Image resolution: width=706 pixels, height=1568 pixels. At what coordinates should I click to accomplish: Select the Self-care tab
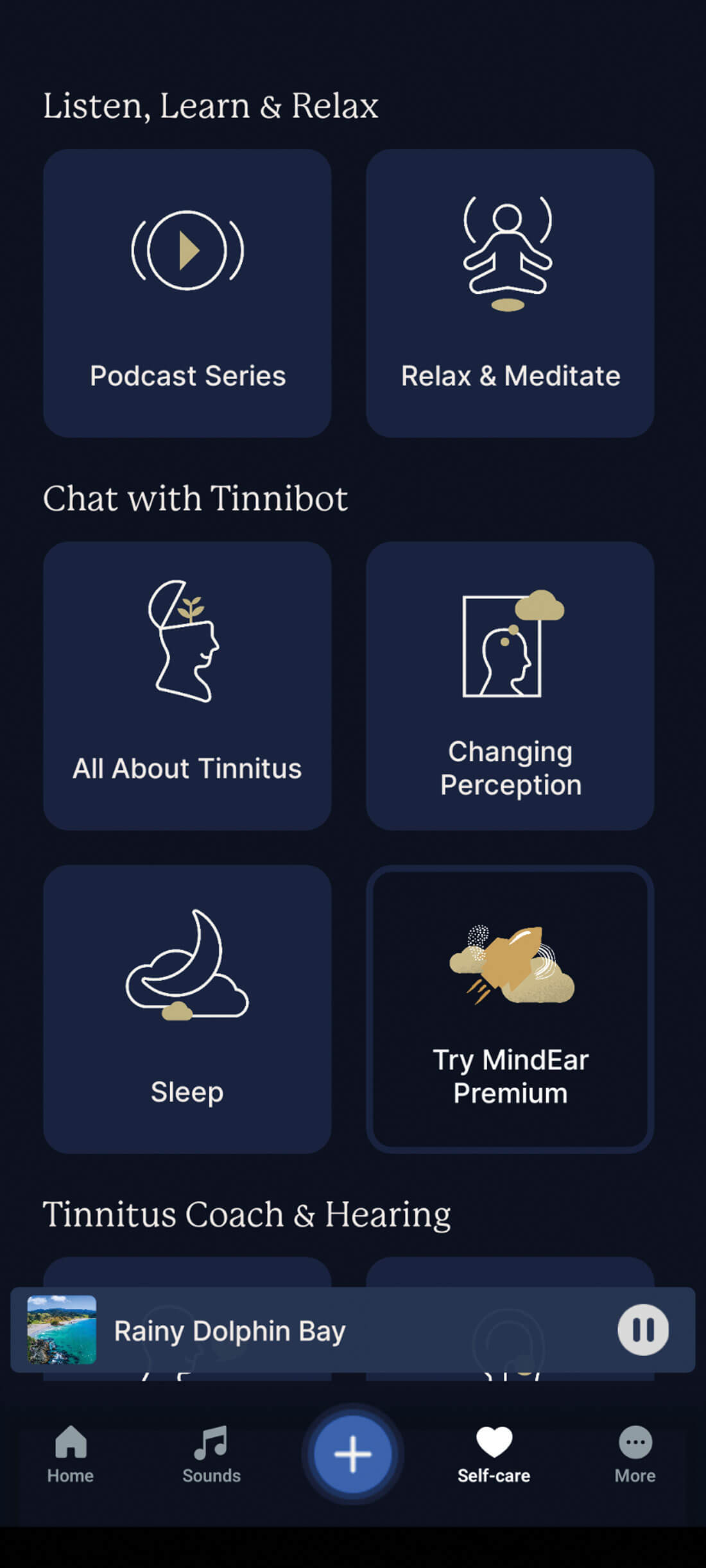tap(494, 1454)
